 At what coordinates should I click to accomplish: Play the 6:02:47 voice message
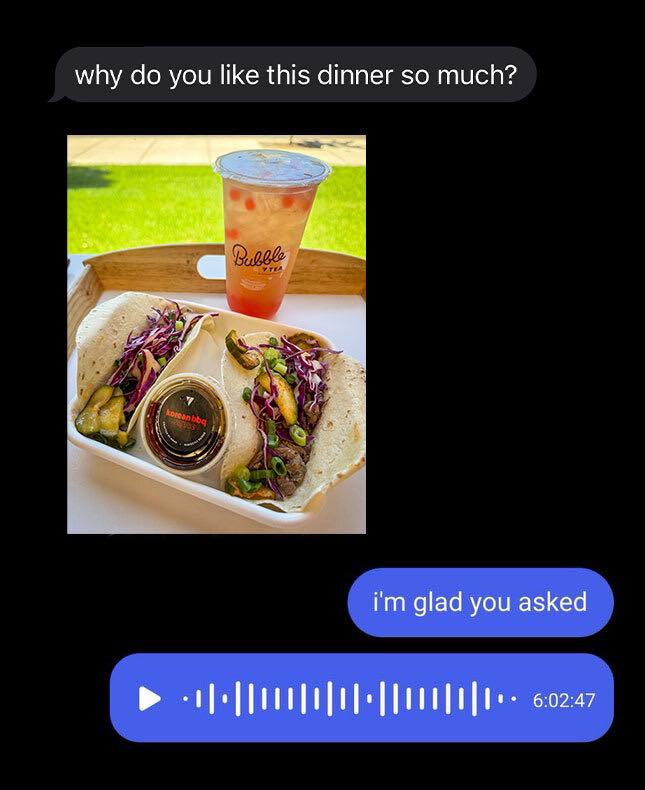pos(149,699)
